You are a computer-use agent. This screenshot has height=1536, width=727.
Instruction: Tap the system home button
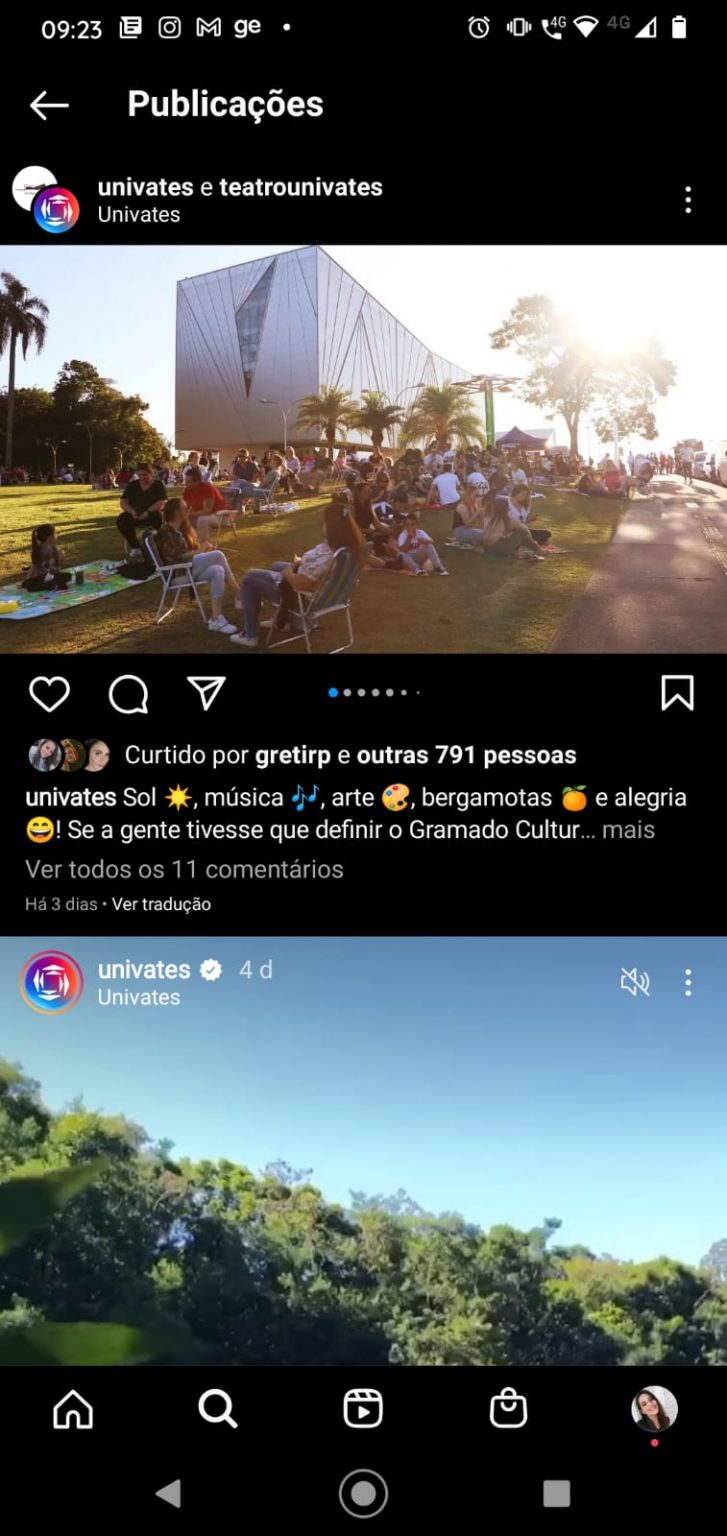coord(363,1493)
